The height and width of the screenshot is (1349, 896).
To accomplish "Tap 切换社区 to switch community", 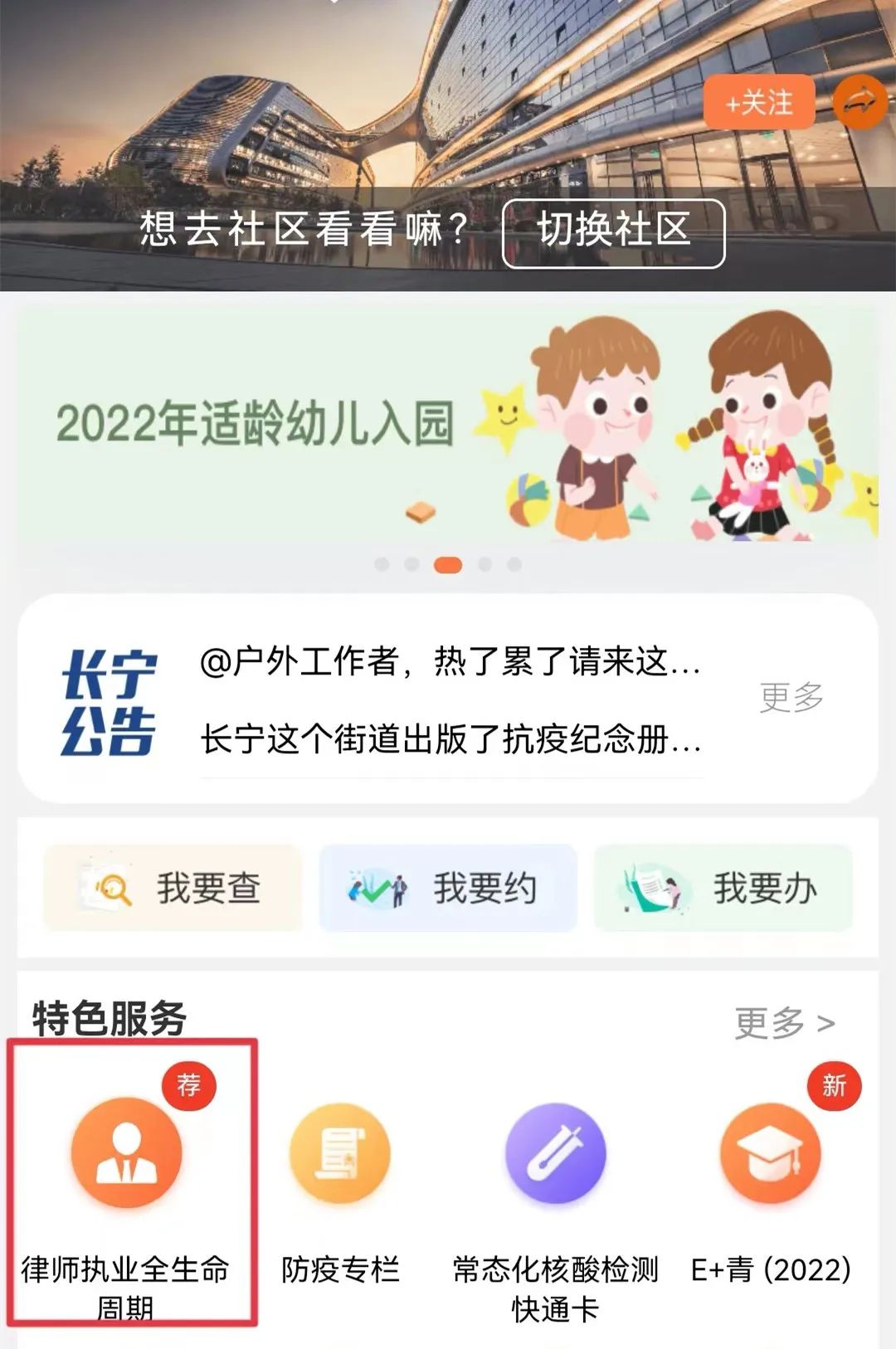I will [614, 232].
